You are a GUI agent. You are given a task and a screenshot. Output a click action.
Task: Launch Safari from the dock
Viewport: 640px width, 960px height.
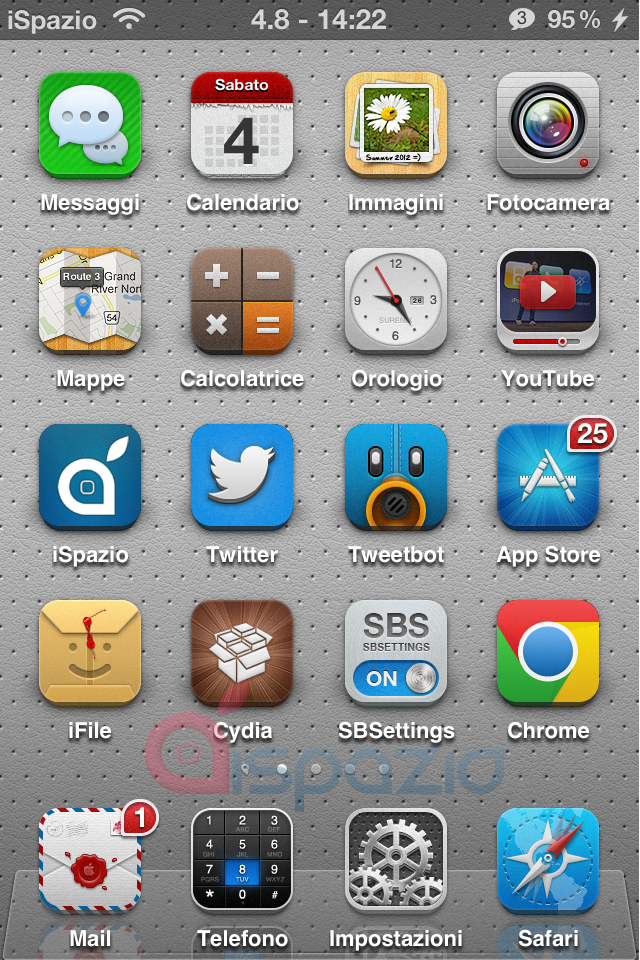coord(548,860)
